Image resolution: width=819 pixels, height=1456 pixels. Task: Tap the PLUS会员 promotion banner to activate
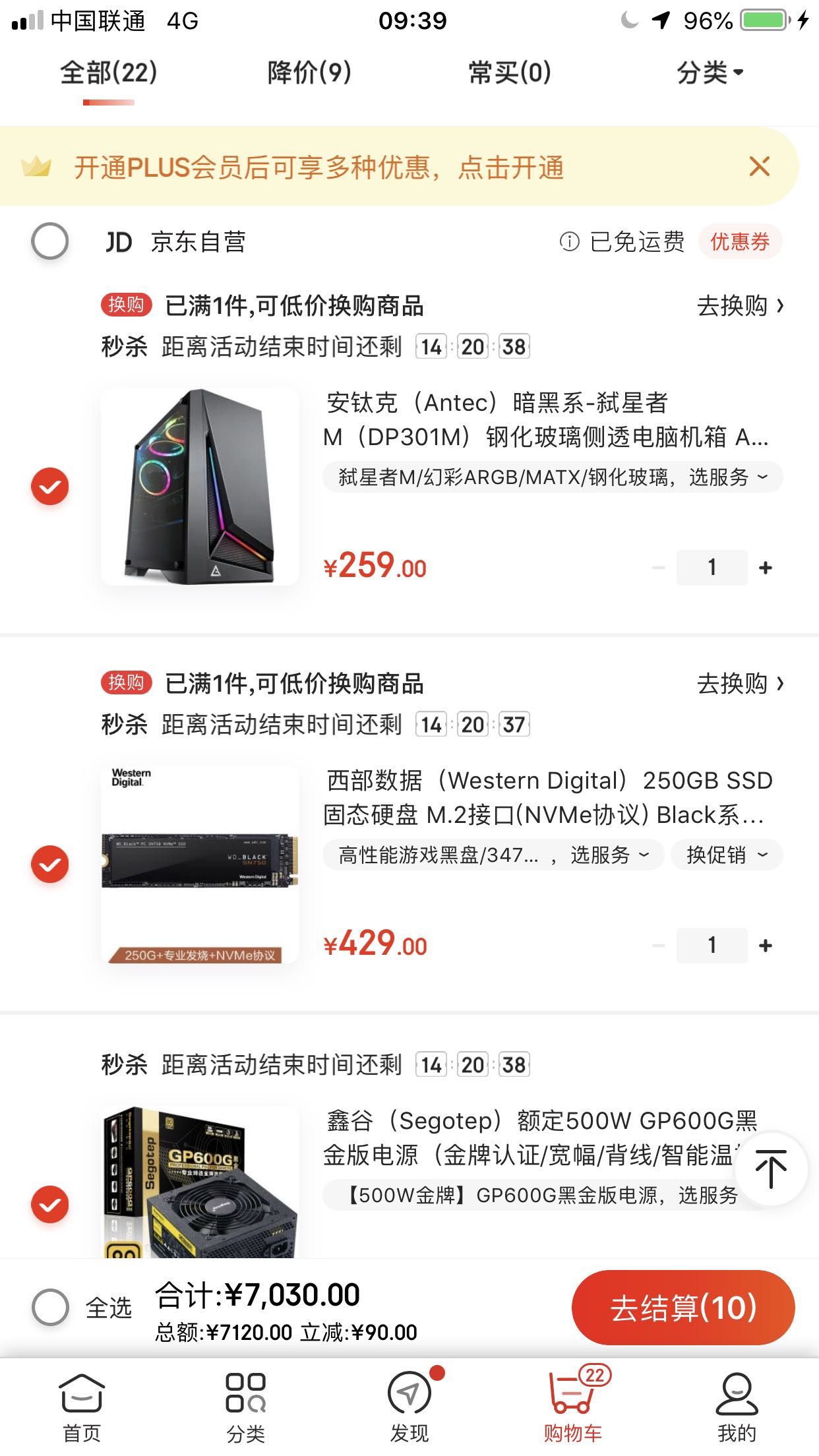pos(319,167)
